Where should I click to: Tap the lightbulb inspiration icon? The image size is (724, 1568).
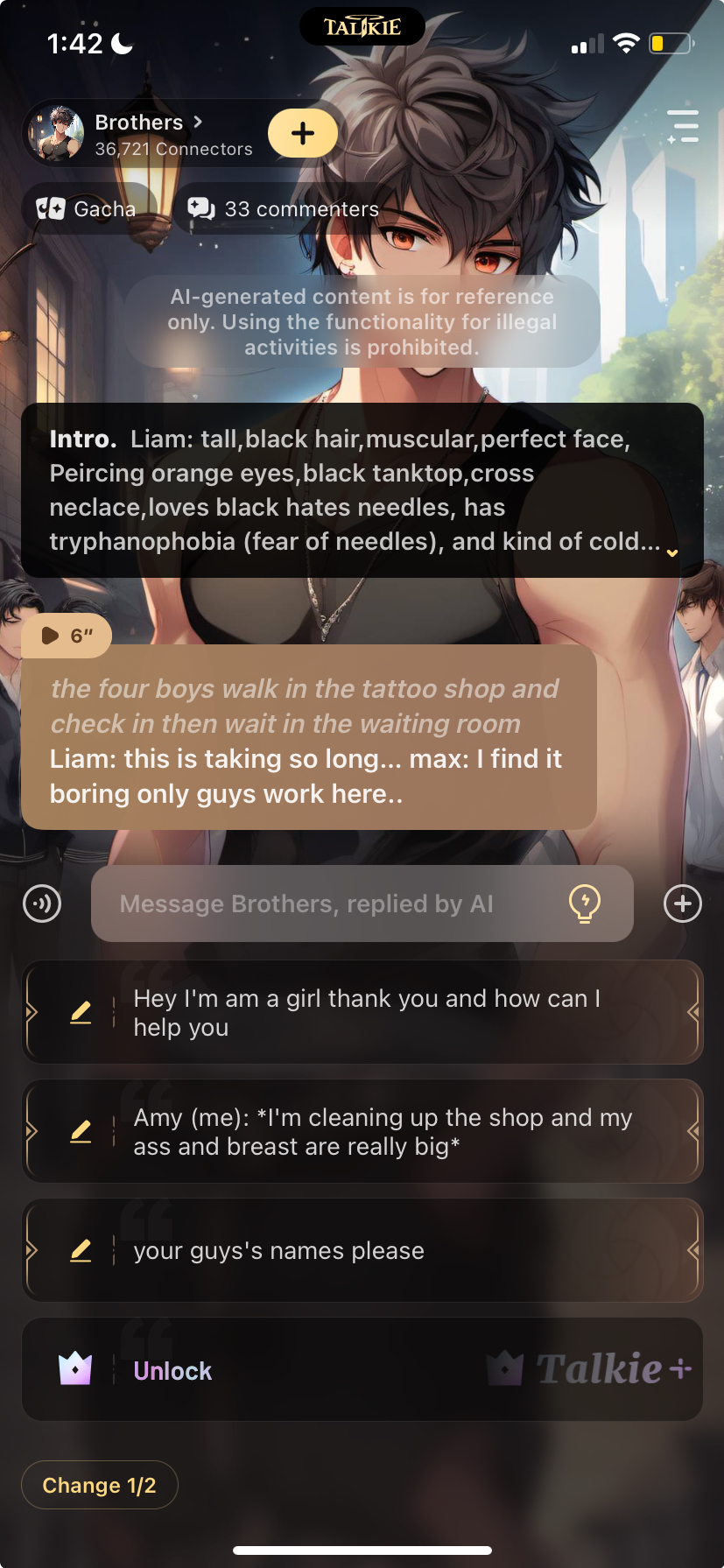pos(584,904)
